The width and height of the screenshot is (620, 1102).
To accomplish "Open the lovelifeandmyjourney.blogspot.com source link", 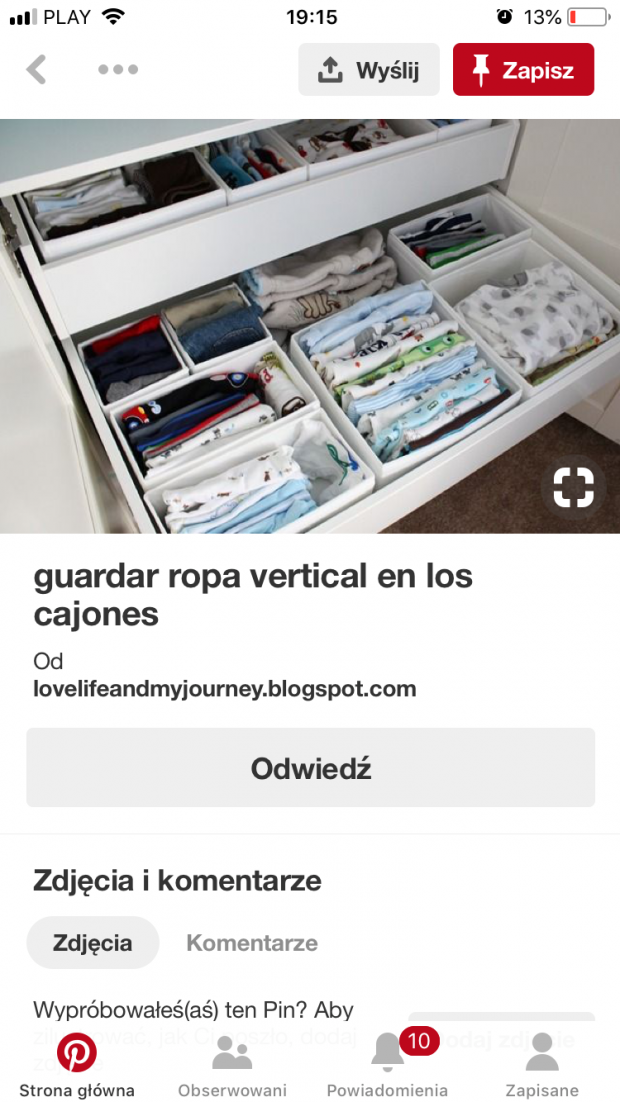I will point(225,689).
